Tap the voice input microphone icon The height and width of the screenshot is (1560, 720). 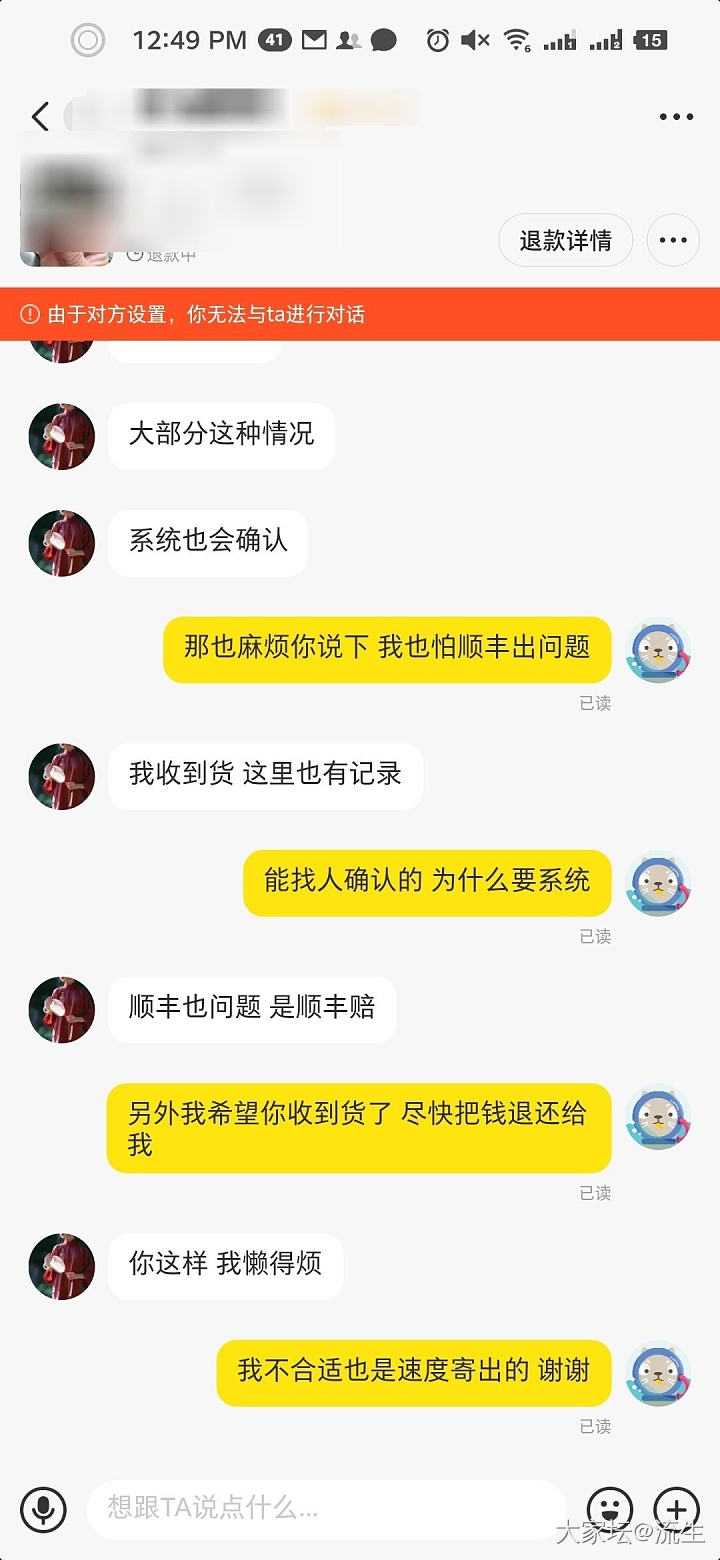click(43, 1509)
